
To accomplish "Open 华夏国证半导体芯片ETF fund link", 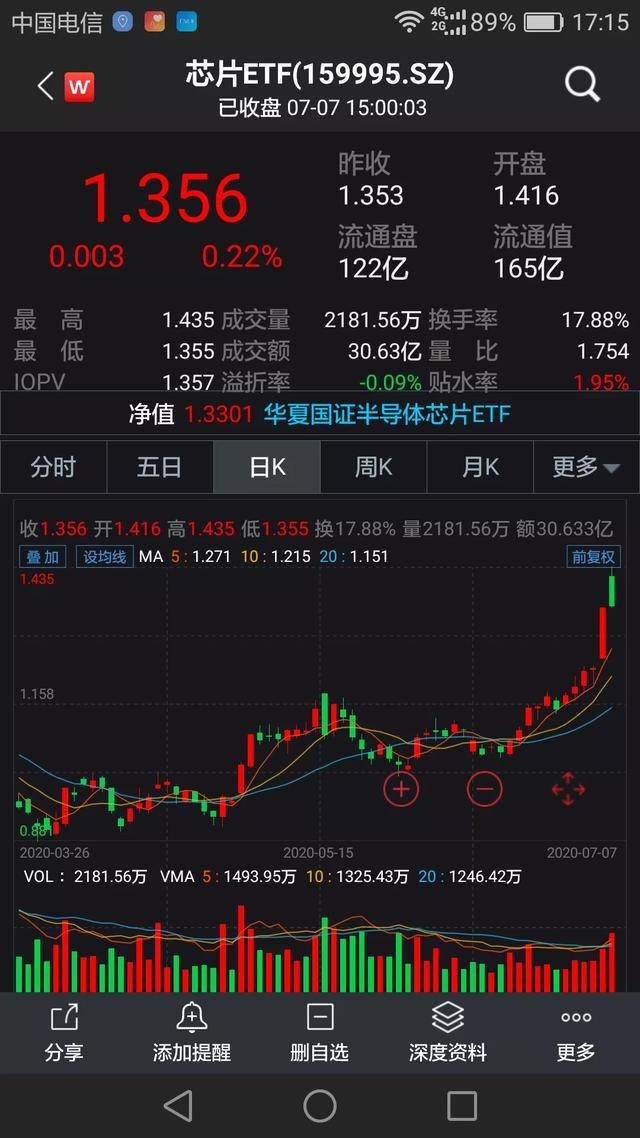I will click(x=386, y=414).
